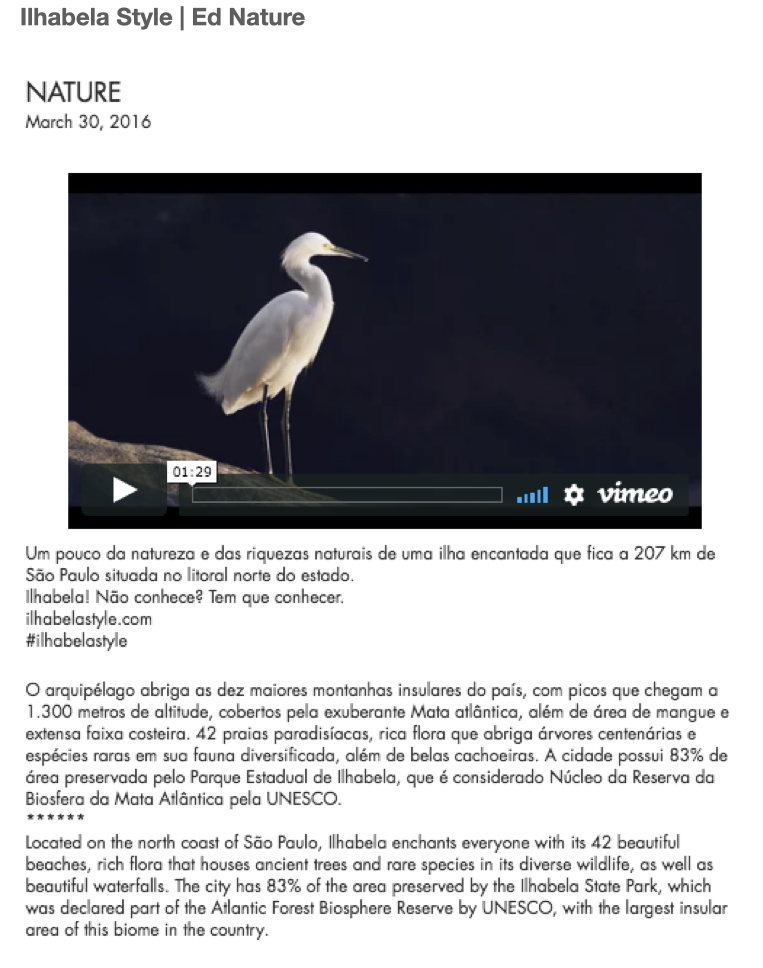The width and height of the screenshot is (763, 968).
Task: Open the video settings gear
Action: coord(573,494)
